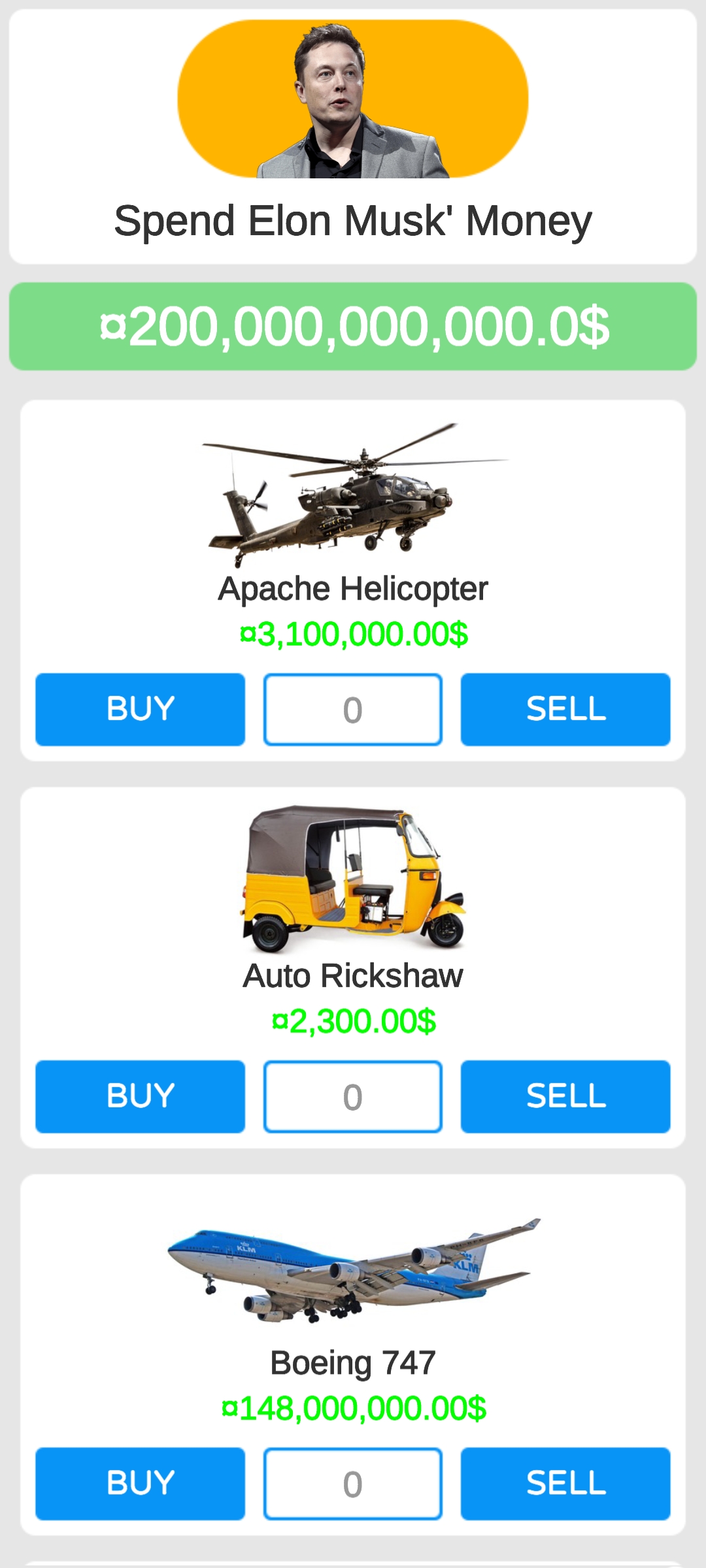Viewport: 706px width, 1568px height.
Task: Focus the Auto Rickshaw quantity field
Action: tap(353, 1096)
